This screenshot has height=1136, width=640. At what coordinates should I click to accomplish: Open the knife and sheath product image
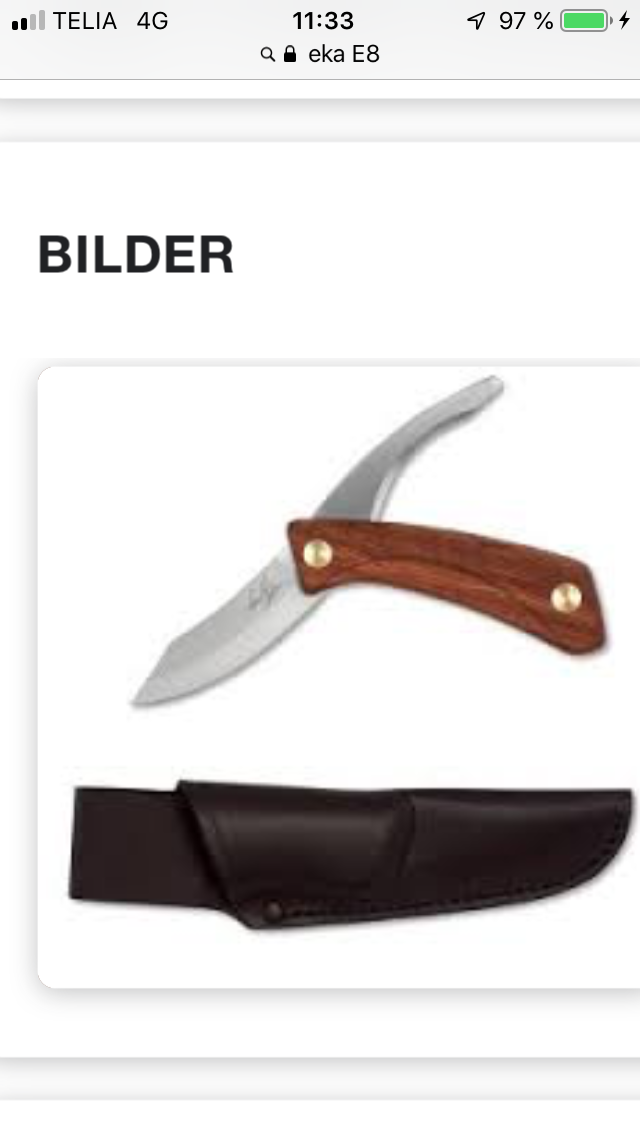click(x=340, y=676)
